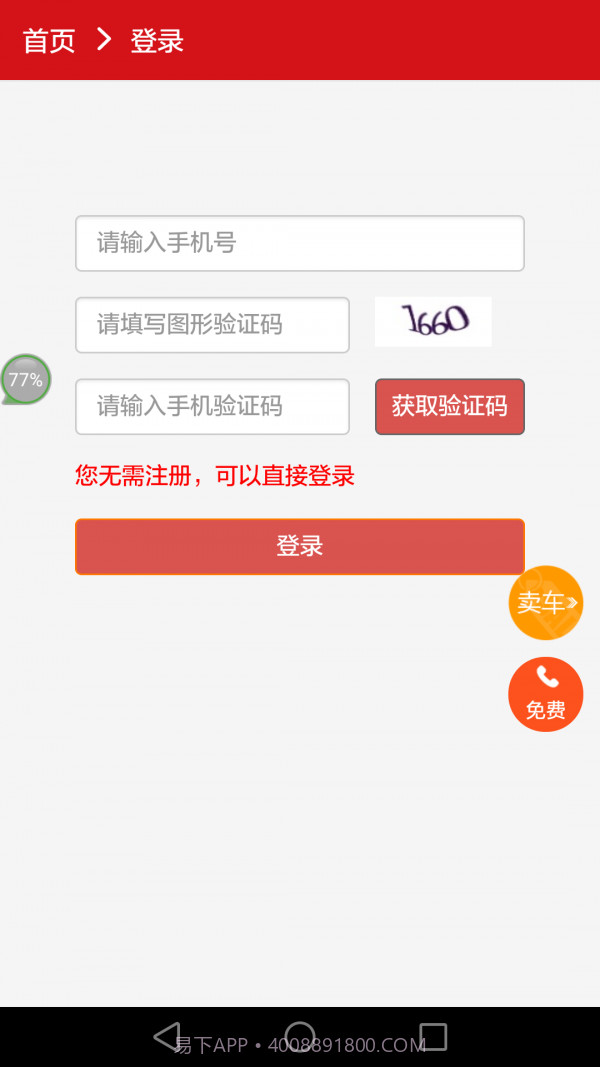600x1067 pixels.
Task: Go to 首页 in the breadcrumb
Action: pos(49,41)
